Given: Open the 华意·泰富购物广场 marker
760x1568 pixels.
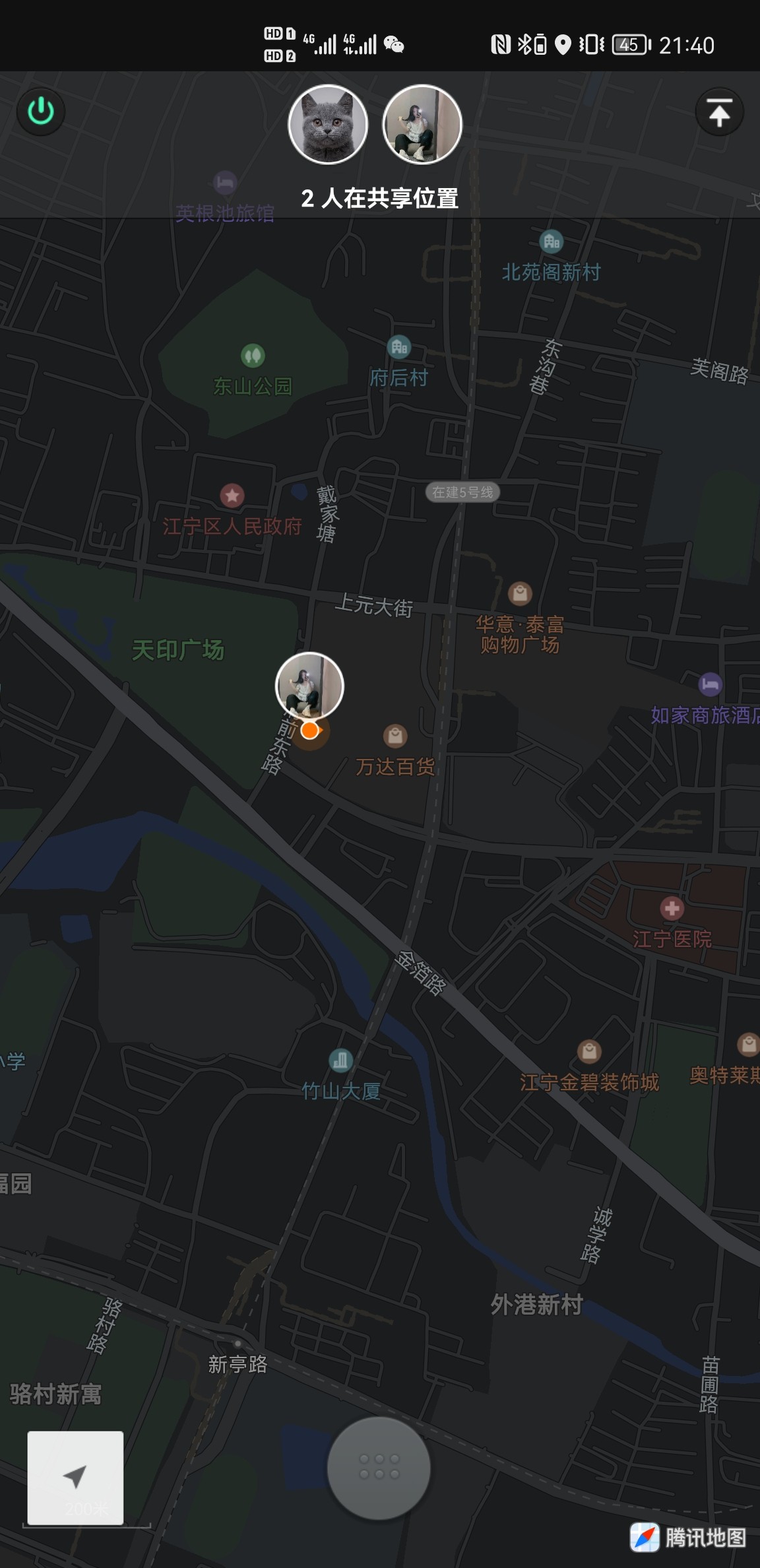Looking at the screenshot, I should coord(521,593).
